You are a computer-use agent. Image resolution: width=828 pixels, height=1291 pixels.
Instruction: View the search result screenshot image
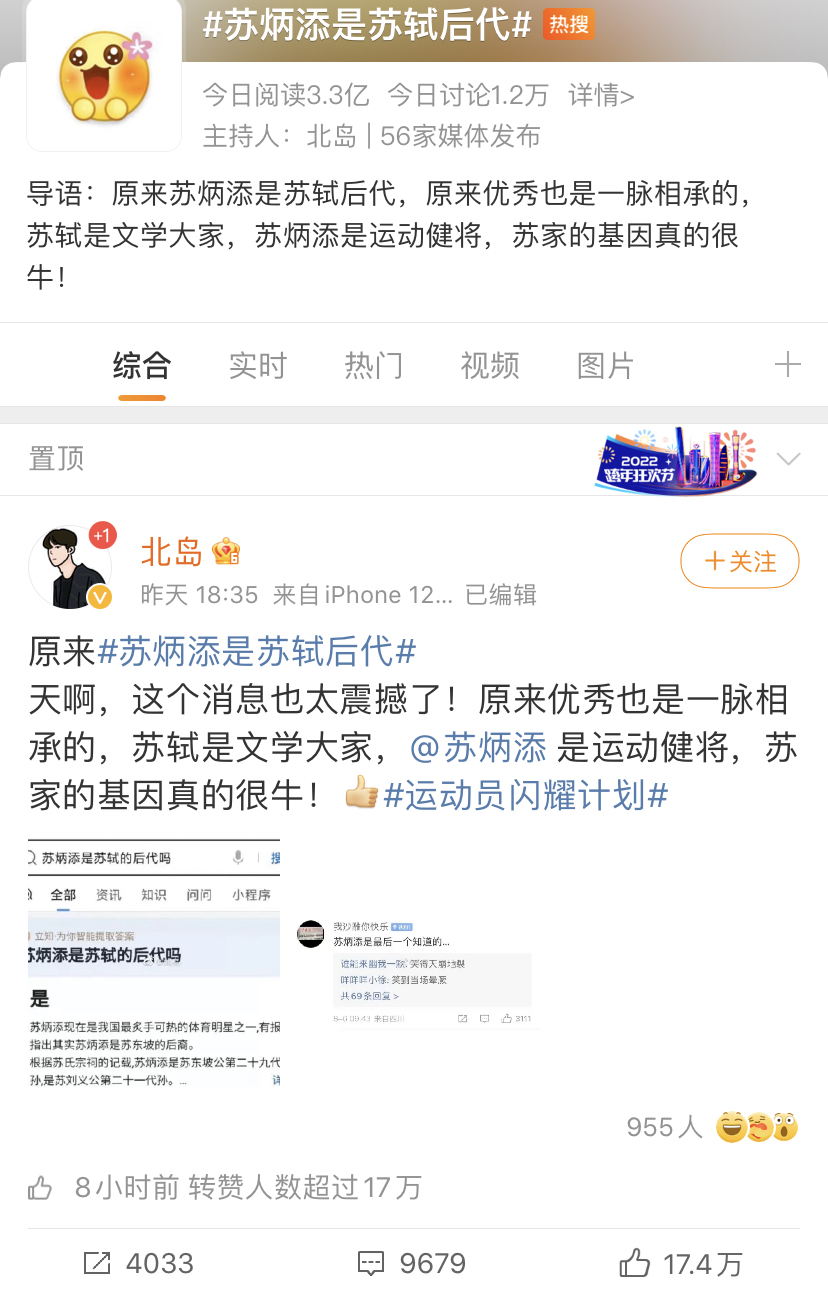(154, 963)
